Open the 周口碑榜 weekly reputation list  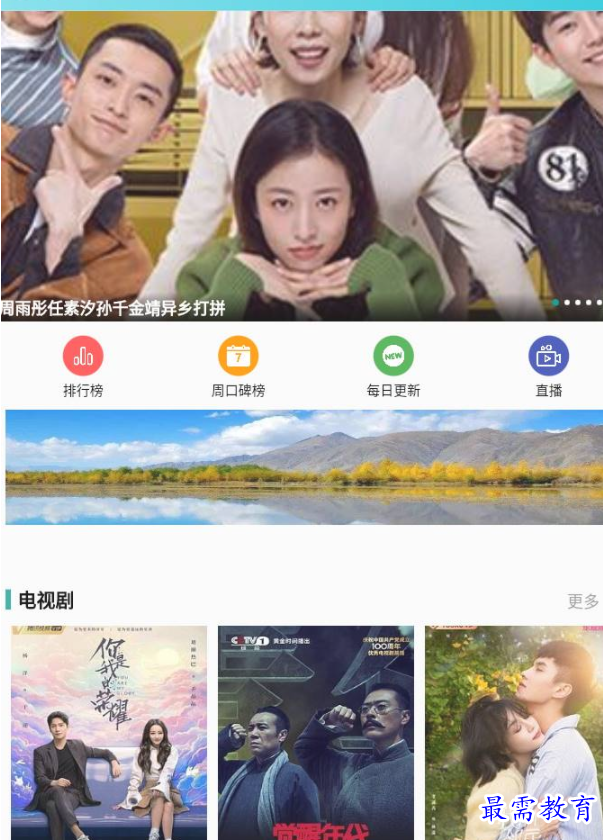(238, 357)
